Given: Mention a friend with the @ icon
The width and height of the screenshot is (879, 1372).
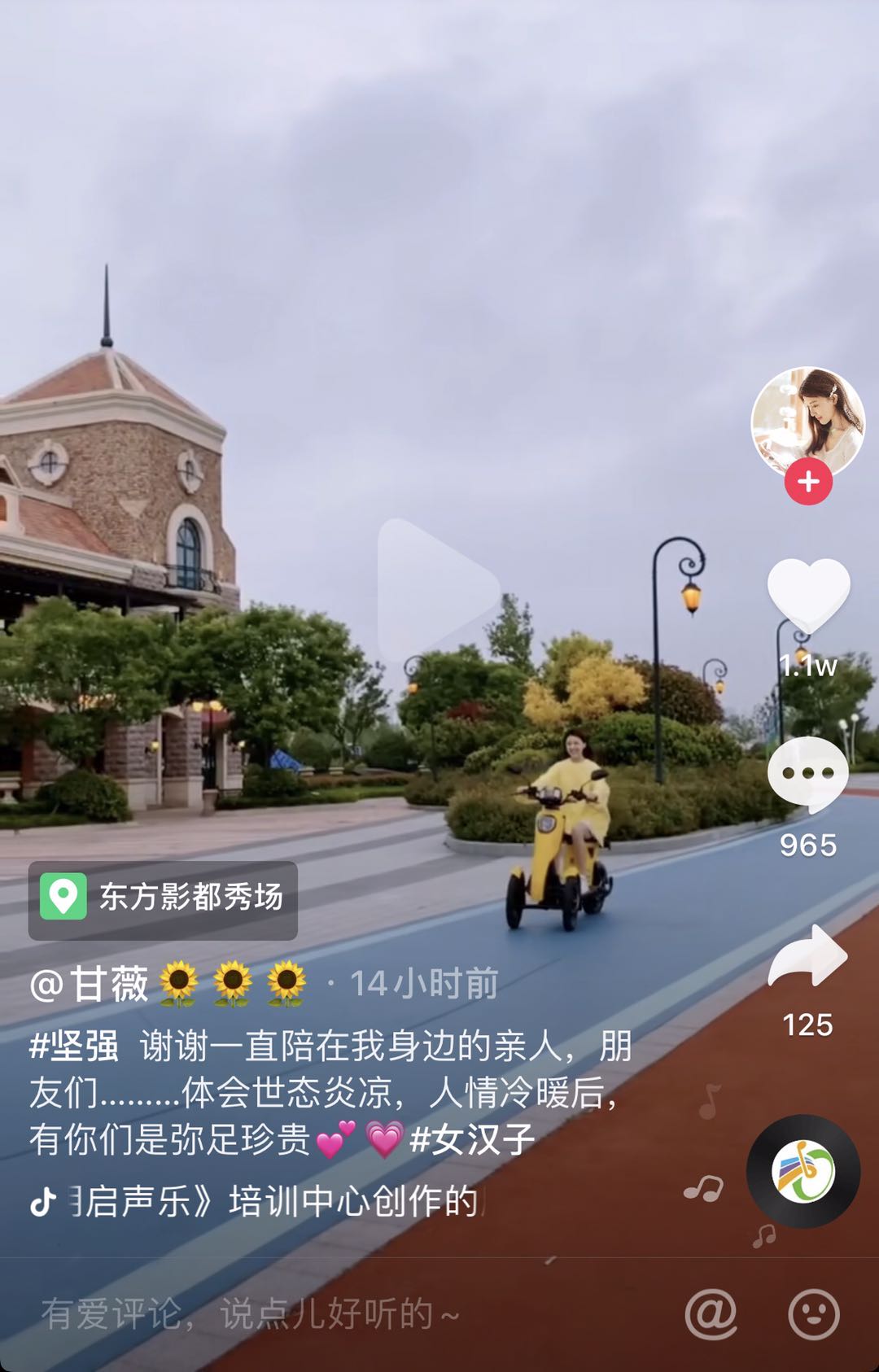Looking at the screenshot, I should pos(711,1313).
